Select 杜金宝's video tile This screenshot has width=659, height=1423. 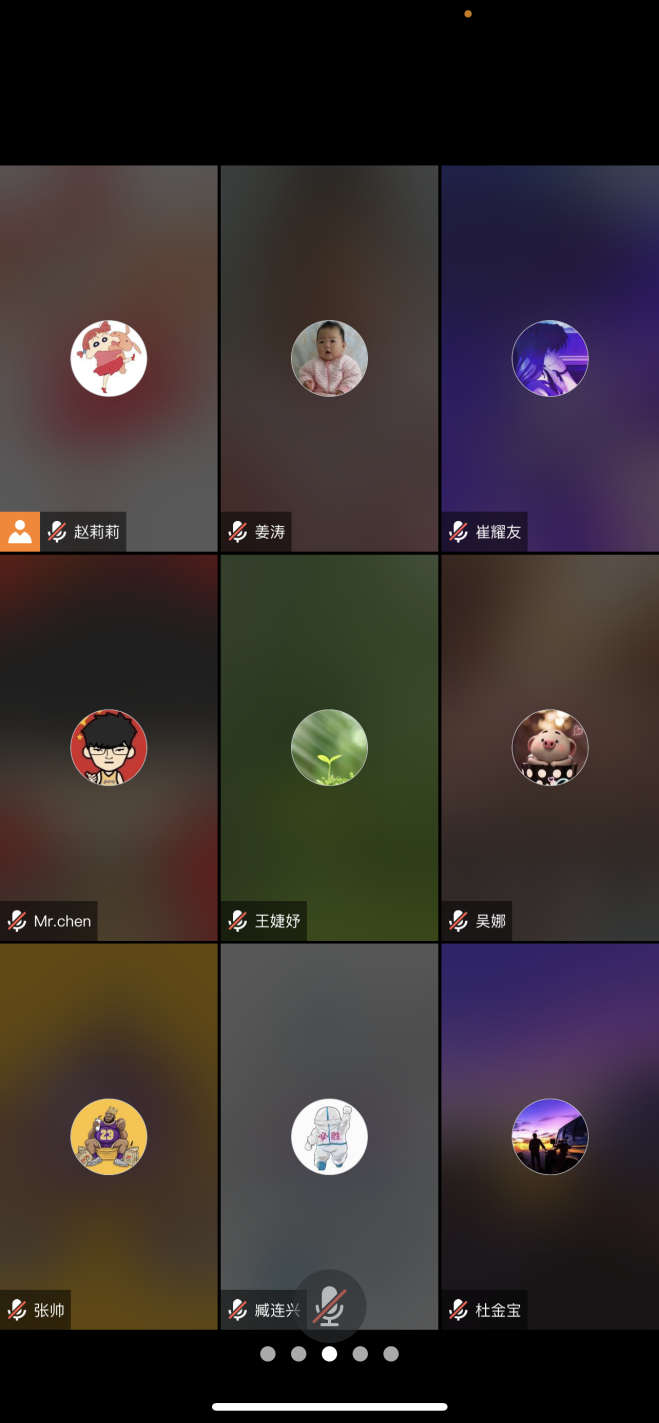tap(549, 1136)
